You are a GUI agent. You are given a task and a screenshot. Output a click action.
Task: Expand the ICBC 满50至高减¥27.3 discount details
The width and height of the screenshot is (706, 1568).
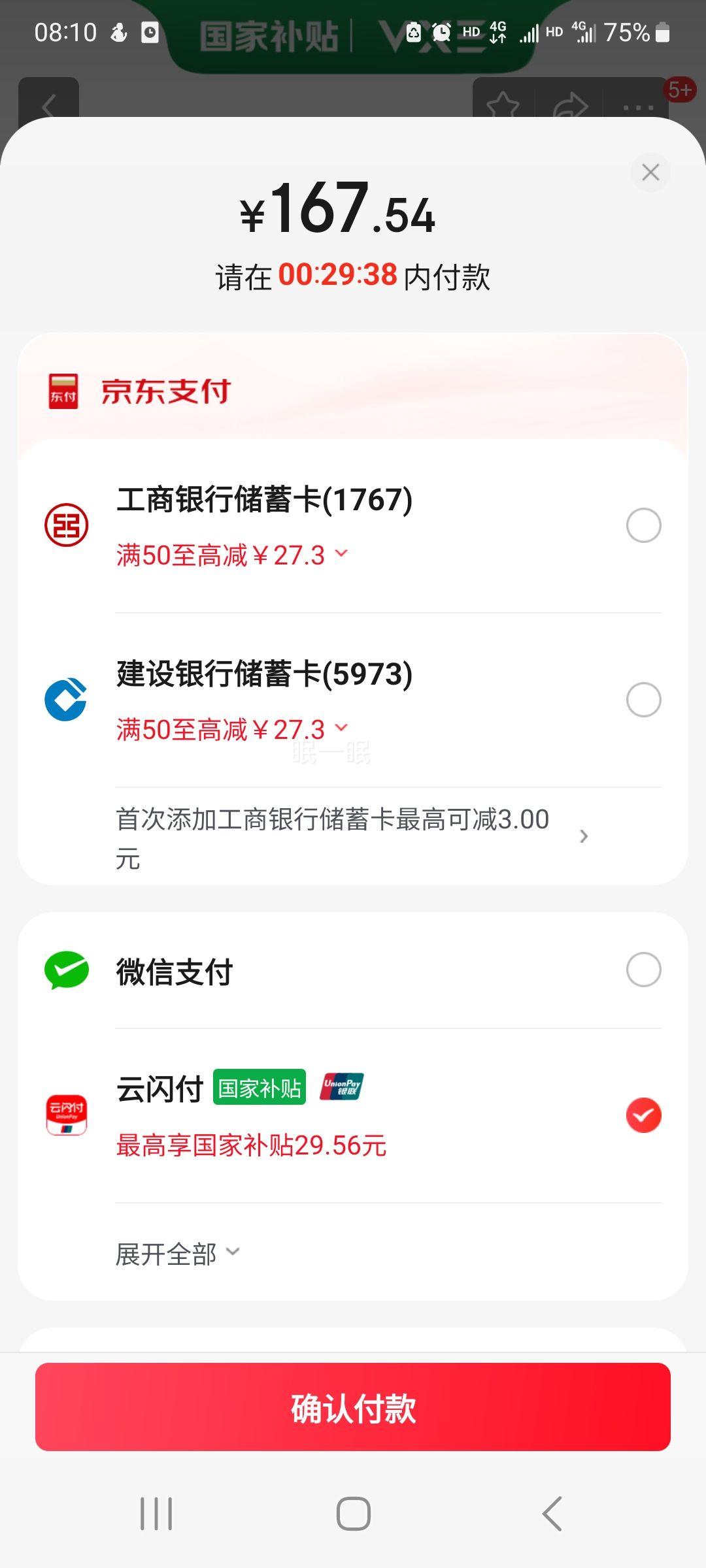pos(341,554)
